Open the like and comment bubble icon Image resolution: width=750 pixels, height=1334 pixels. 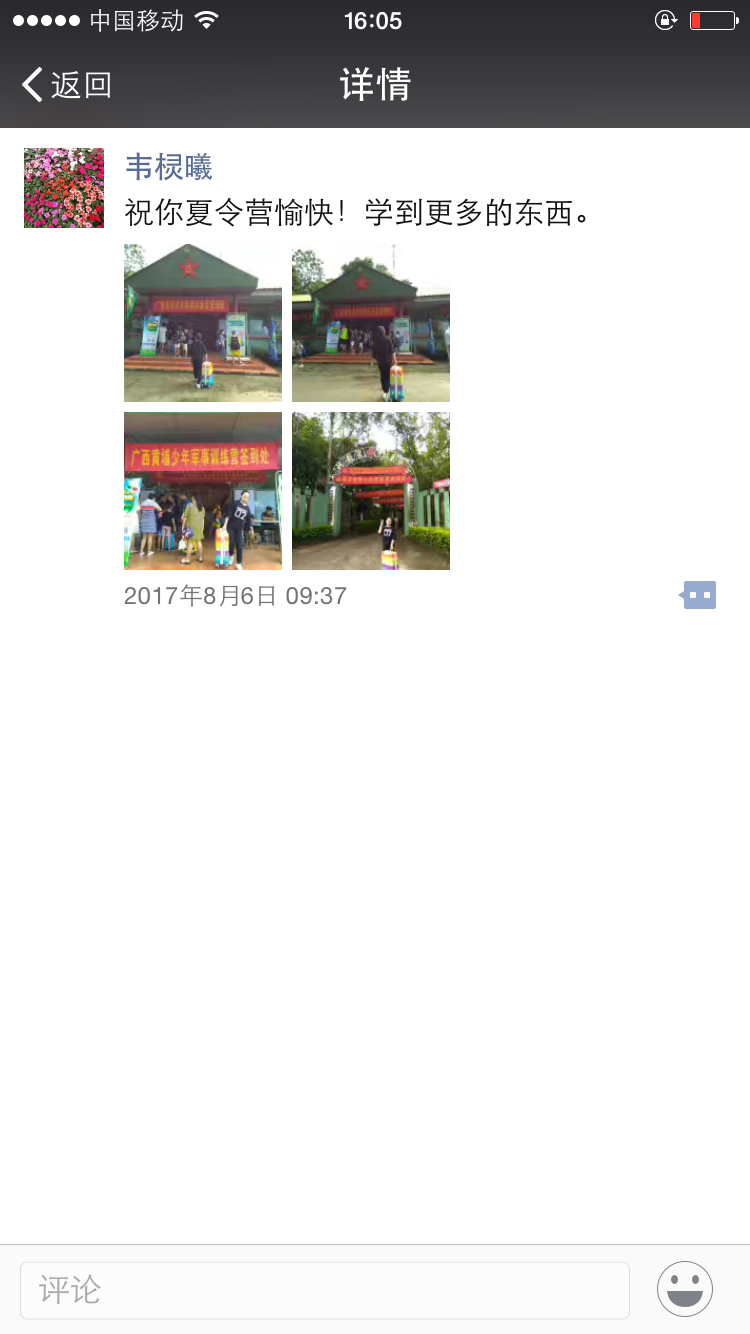tap(699, 595)
